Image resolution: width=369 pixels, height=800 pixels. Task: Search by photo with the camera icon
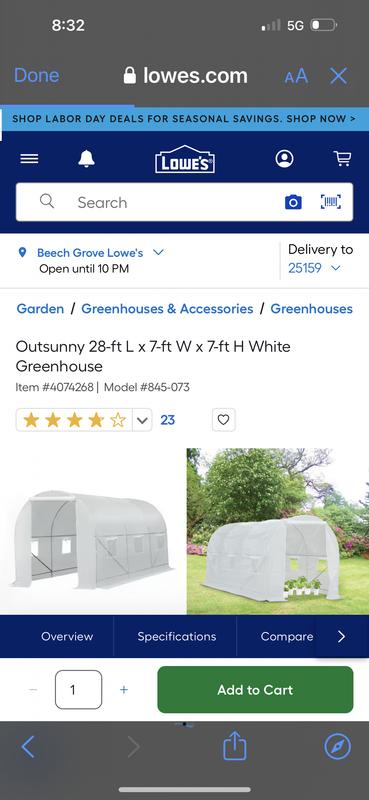click(x=293, y=203)
